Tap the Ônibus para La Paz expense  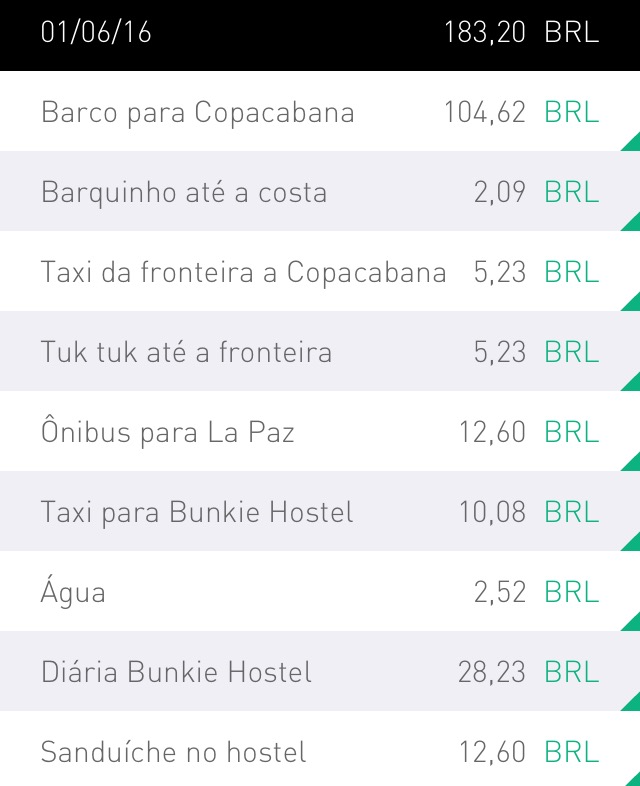tap(320, 432)
